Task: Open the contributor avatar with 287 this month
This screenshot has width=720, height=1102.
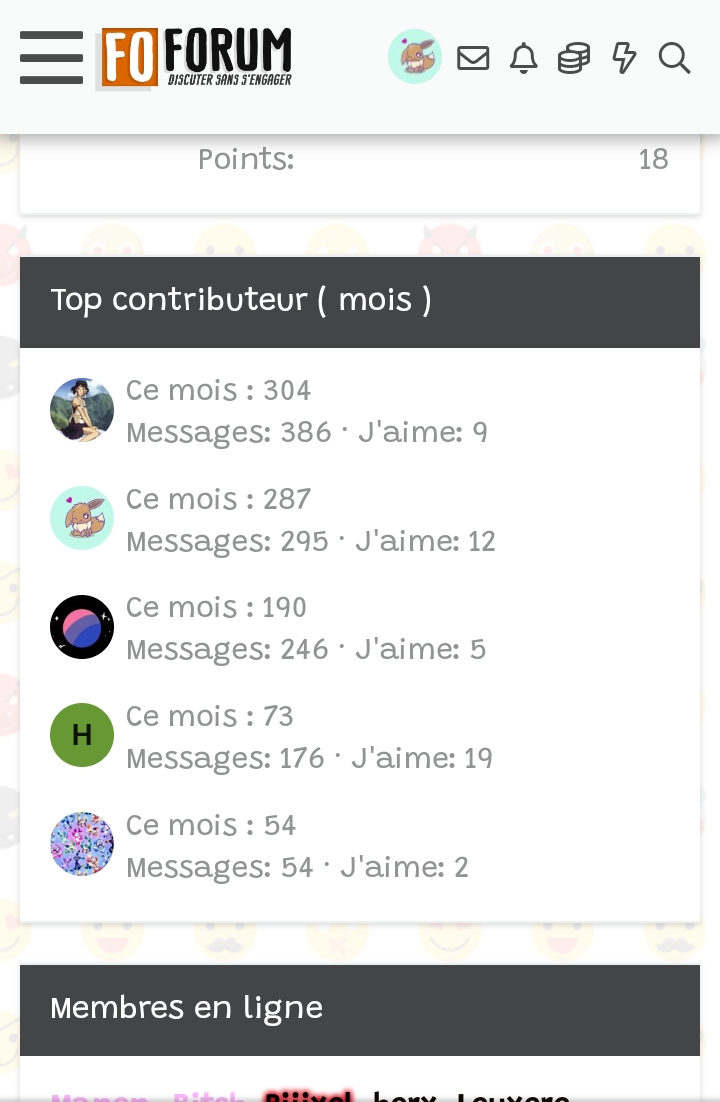Action: (82, 518)
